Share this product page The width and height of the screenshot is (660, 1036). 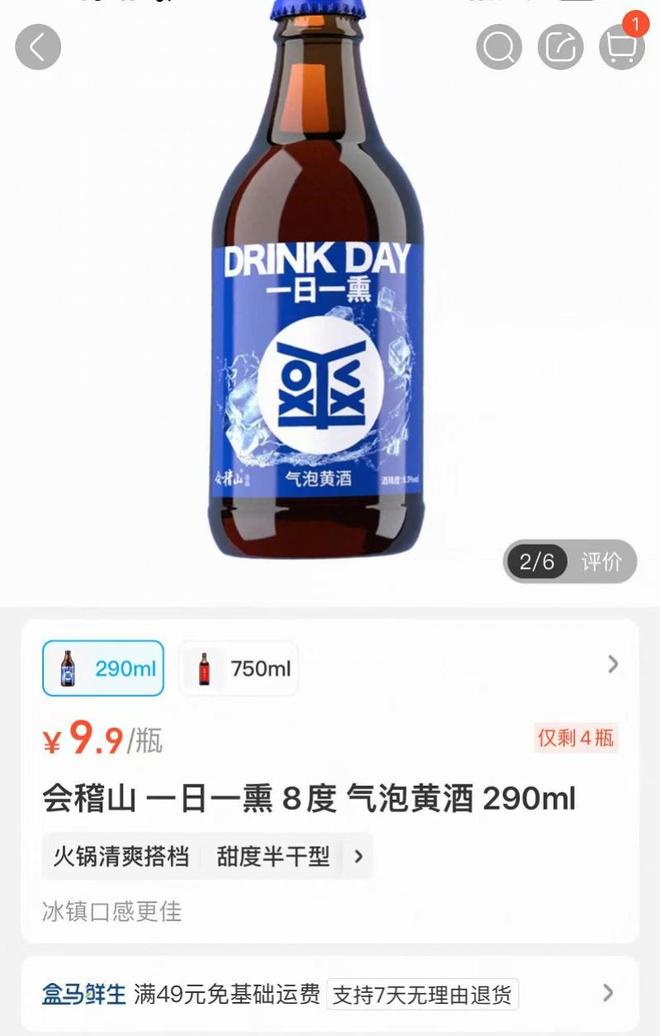[x=560, y=47]
